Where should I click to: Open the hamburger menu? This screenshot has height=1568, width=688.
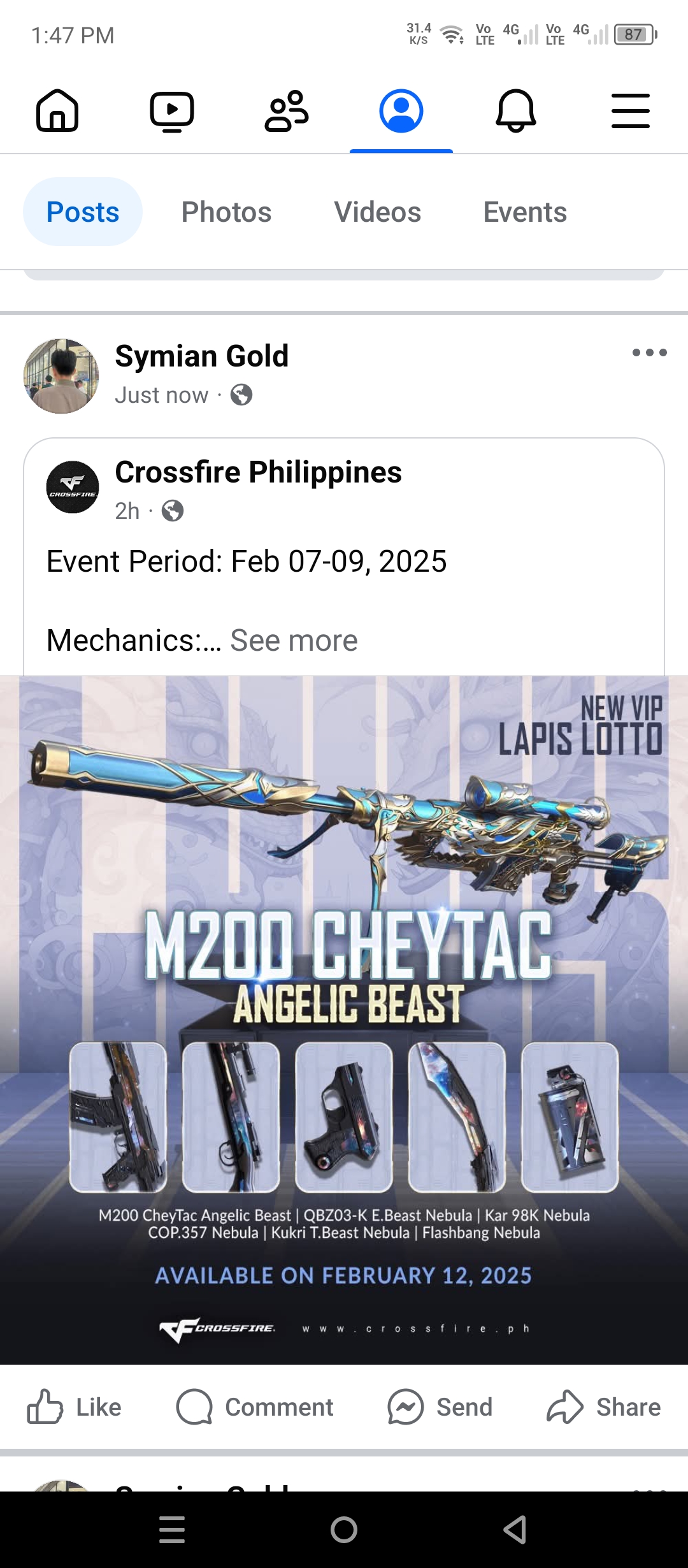click(631, 111)
